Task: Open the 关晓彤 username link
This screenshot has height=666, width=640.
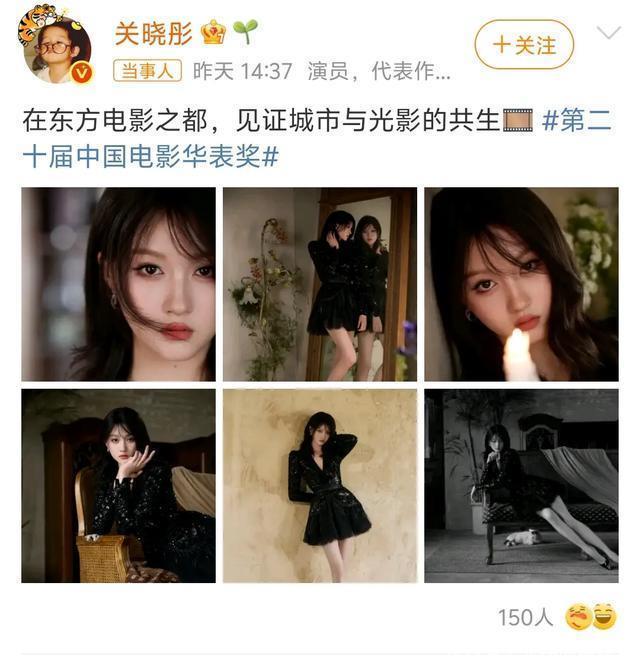Action: pyautogui.click(x=153, y=33)
